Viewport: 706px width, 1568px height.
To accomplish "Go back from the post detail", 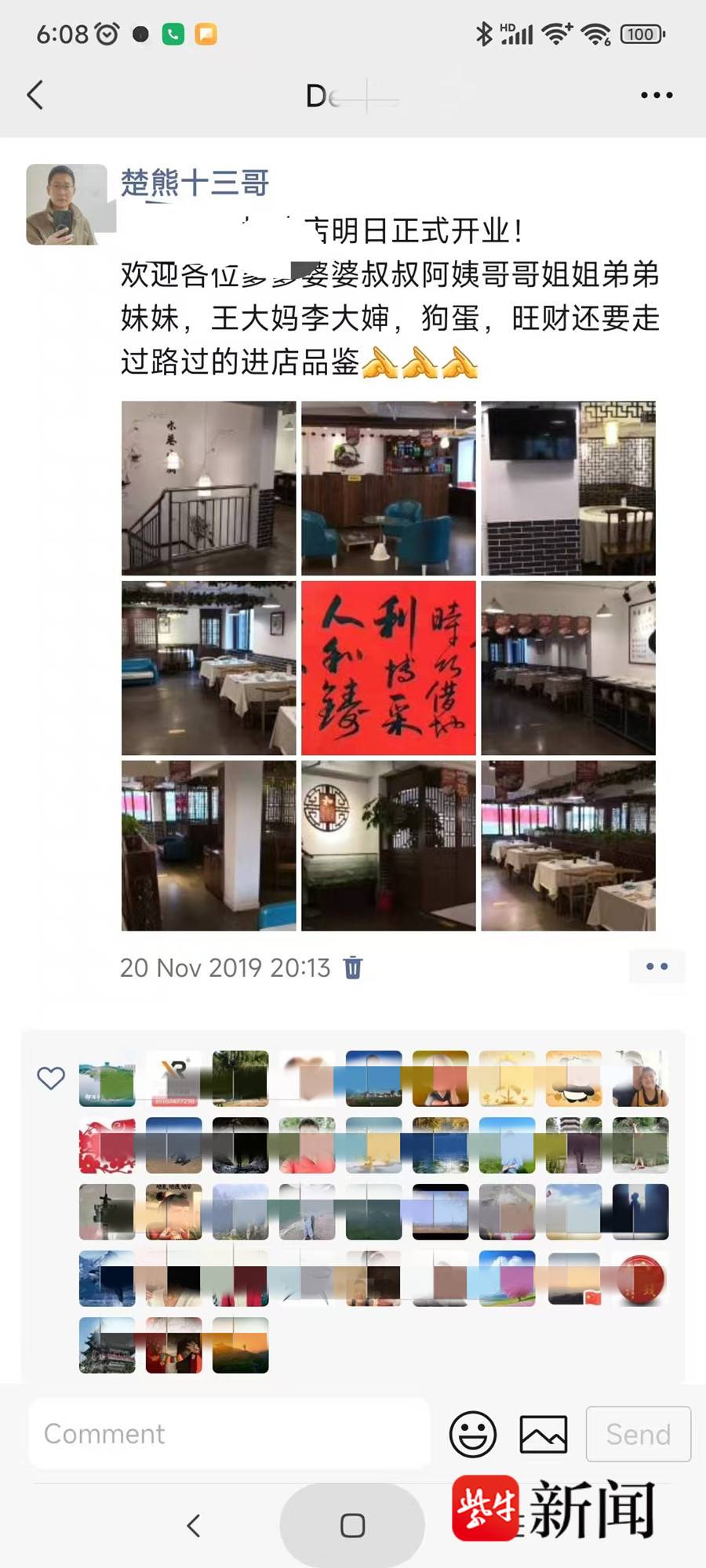I will click(35, 95).
